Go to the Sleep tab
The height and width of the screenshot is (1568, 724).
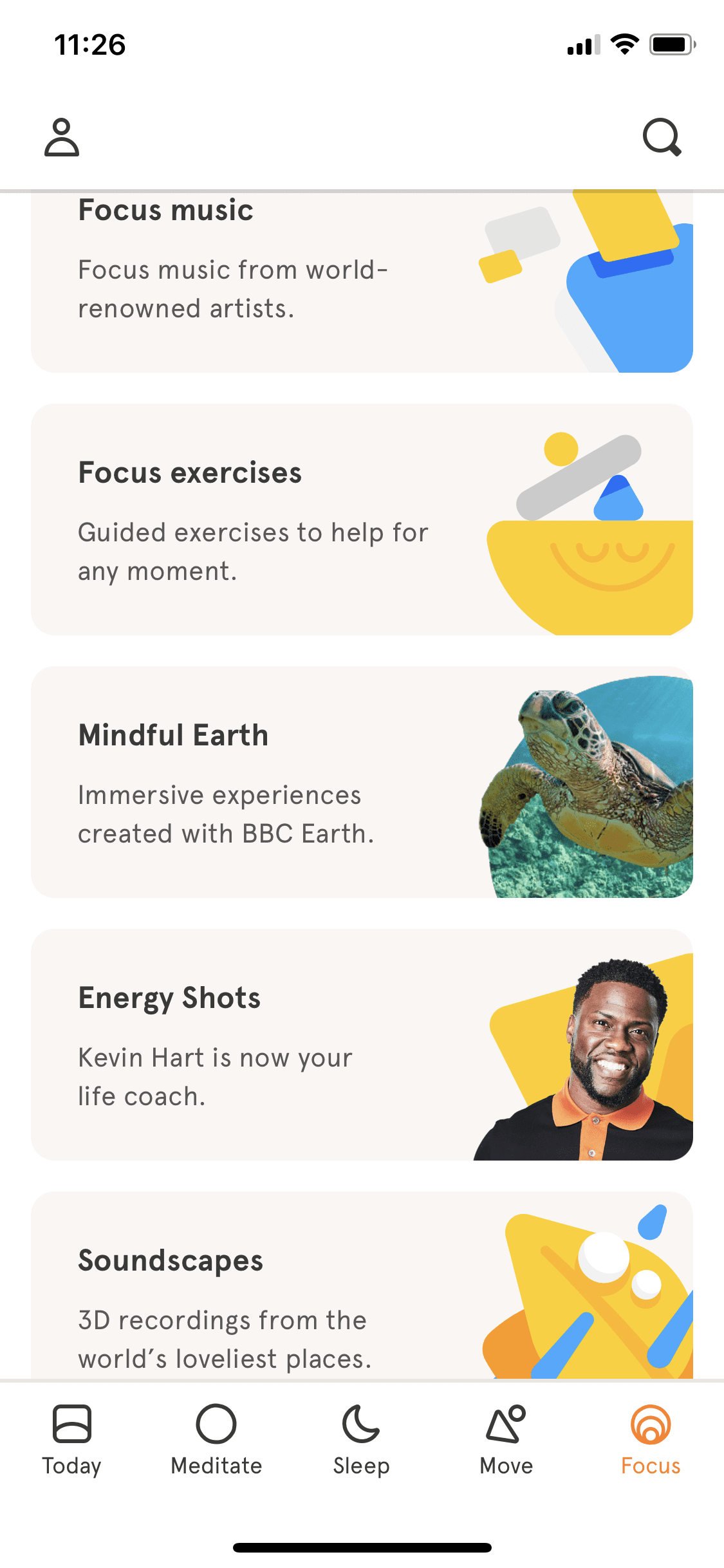[x=361, y=1440]
